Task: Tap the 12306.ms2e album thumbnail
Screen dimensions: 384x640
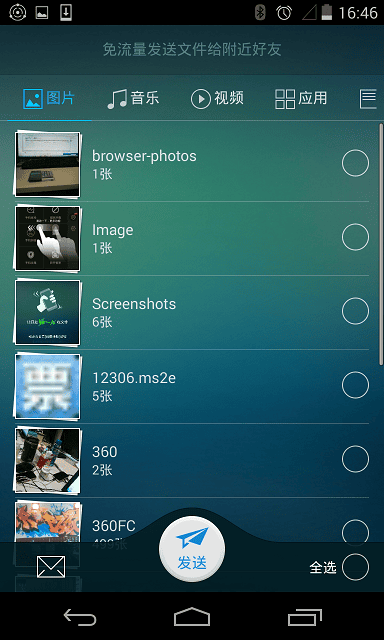Action: click(47, 386)
